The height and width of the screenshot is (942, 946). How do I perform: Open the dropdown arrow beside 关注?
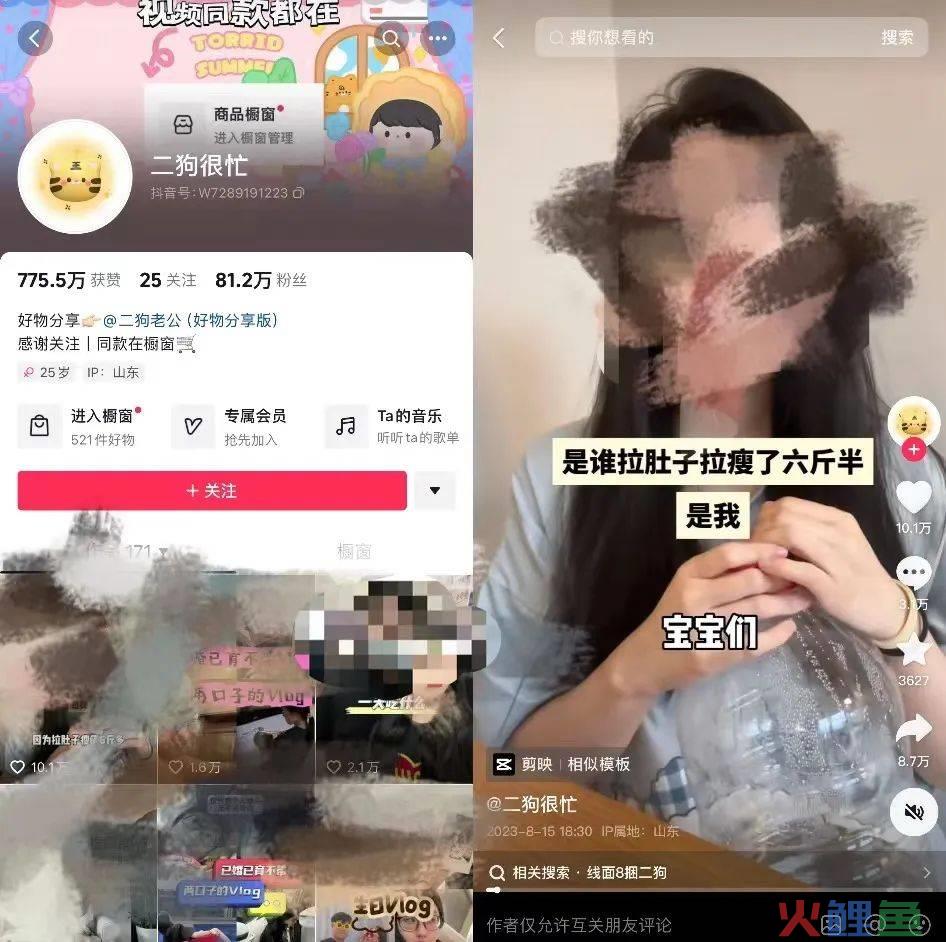pyautogui.click(x=435, y=491)
